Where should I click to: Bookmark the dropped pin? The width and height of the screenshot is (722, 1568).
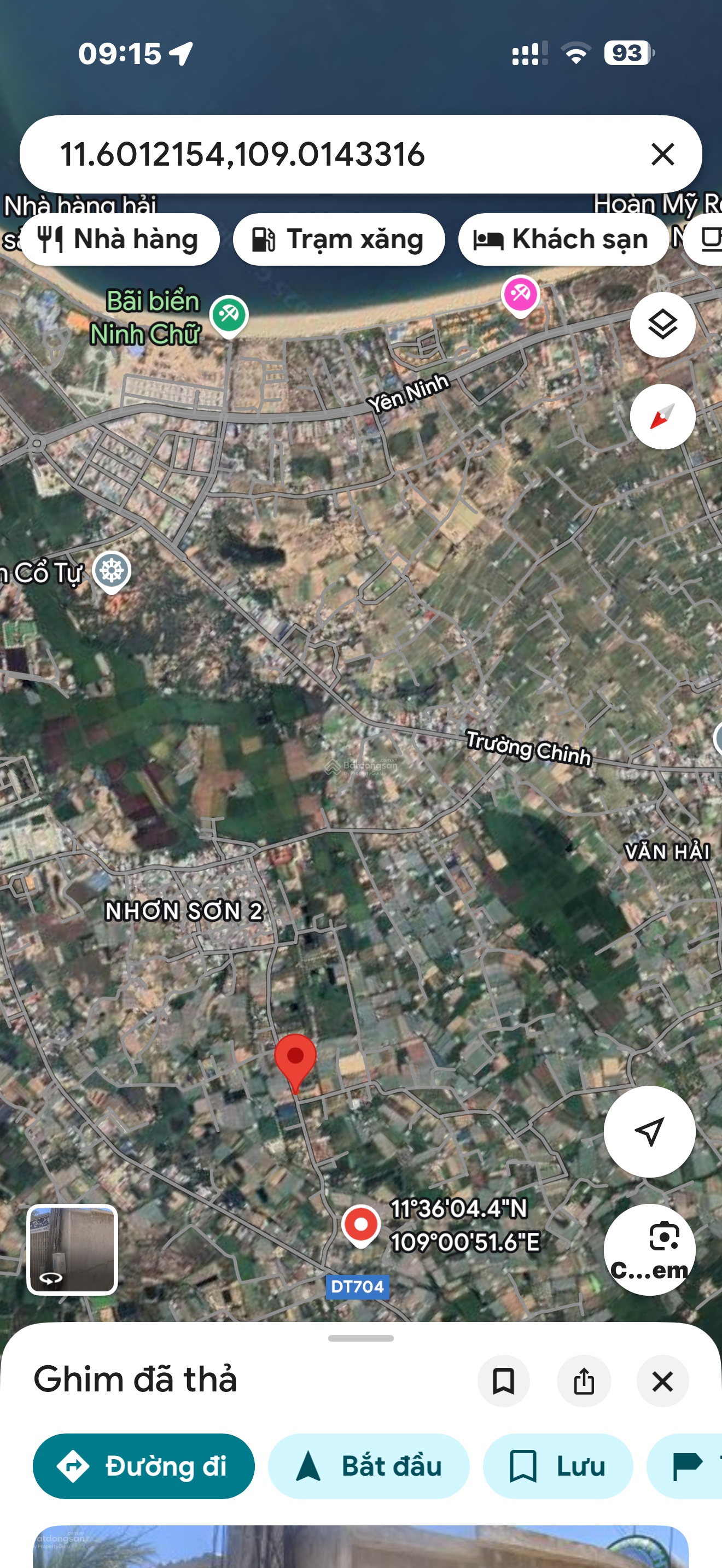tap(503, 1380)
